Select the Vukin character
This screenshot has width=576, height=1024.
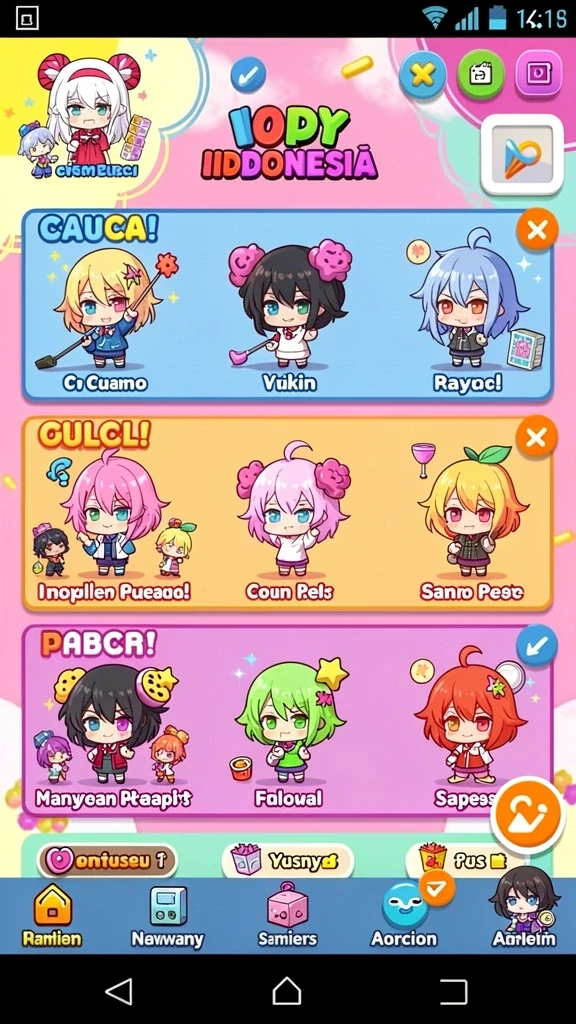tap(289, 313)
